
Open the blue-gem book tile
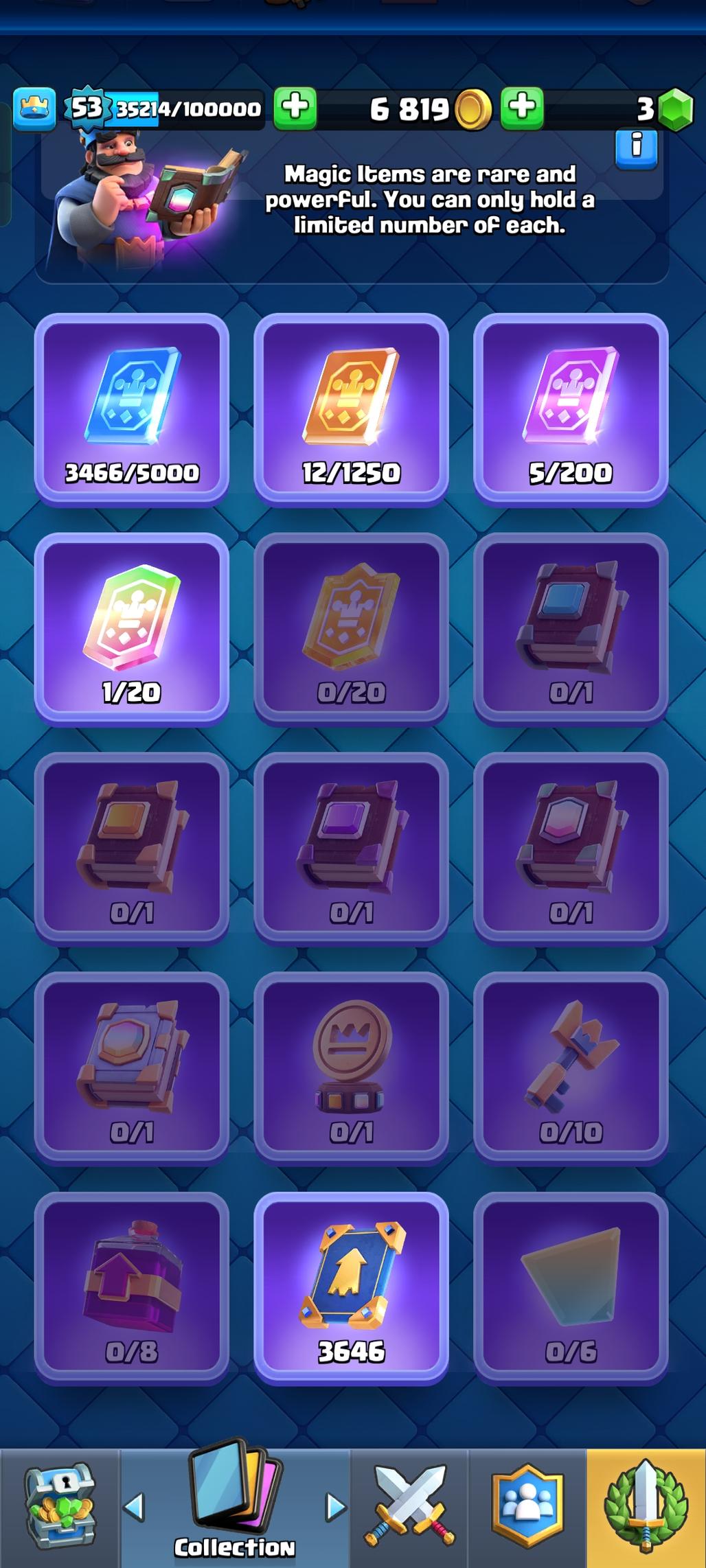[571, 630]
